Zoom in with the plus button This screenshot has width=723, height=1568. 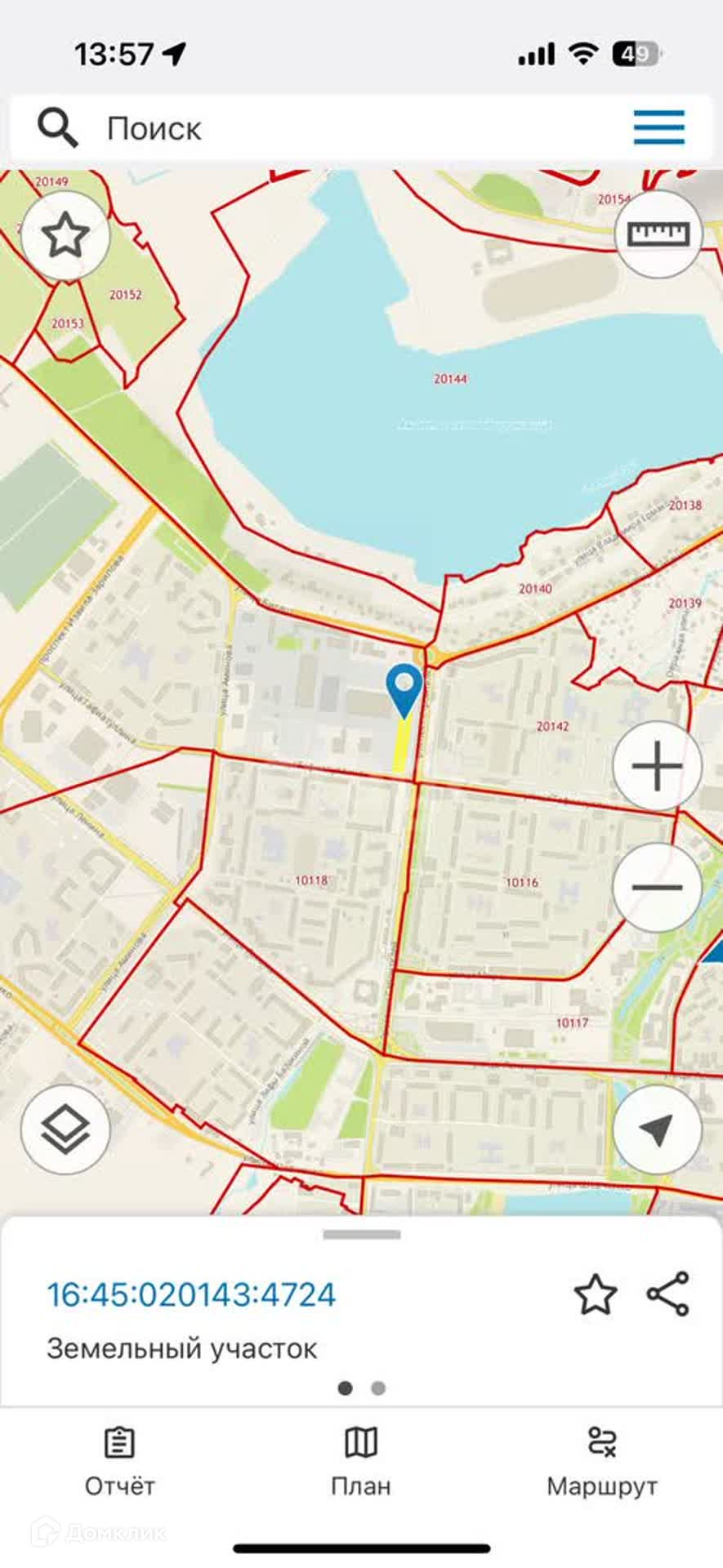[x=658, y=766]
